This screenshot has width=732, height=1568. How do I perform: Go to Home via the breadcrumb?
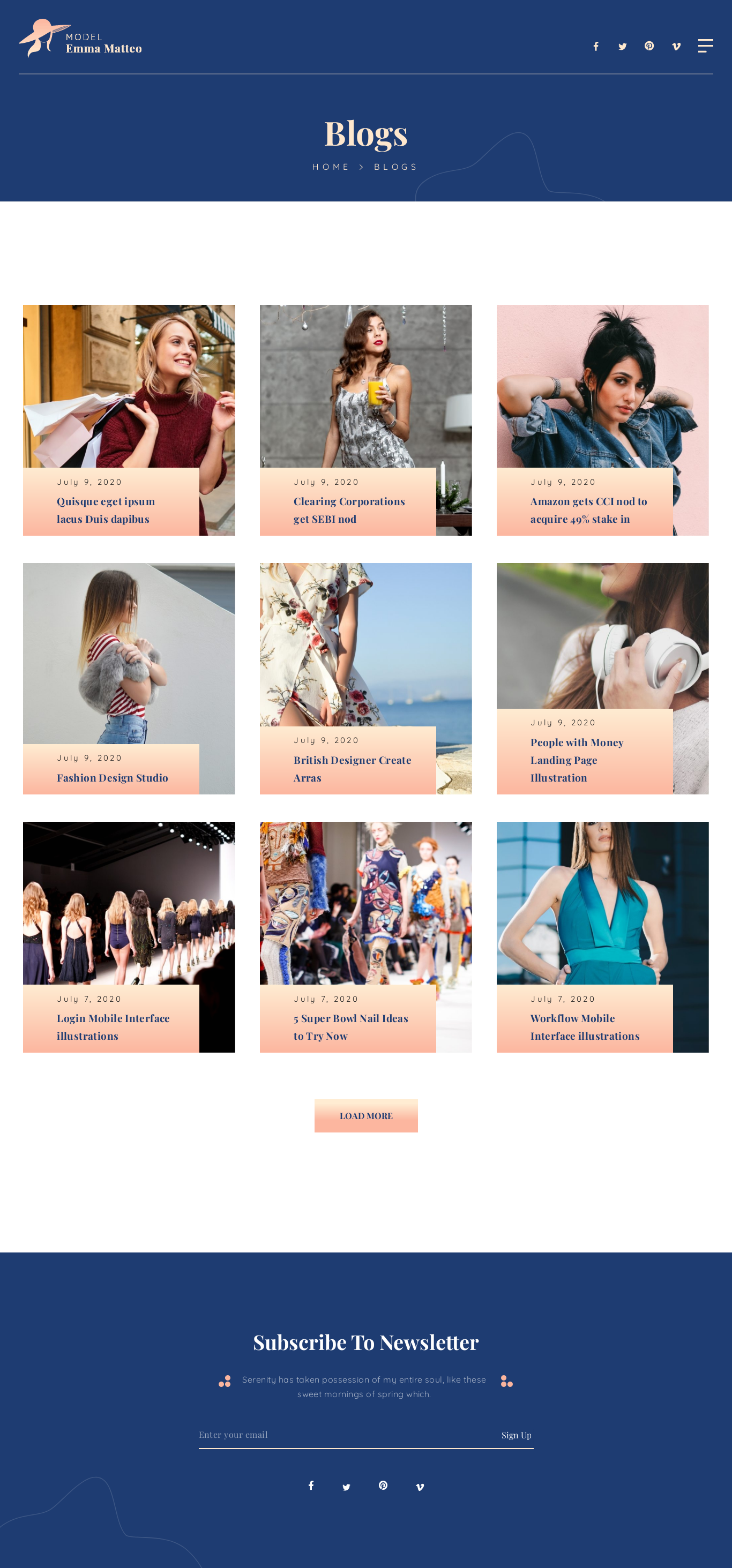[x=331, y=167]
